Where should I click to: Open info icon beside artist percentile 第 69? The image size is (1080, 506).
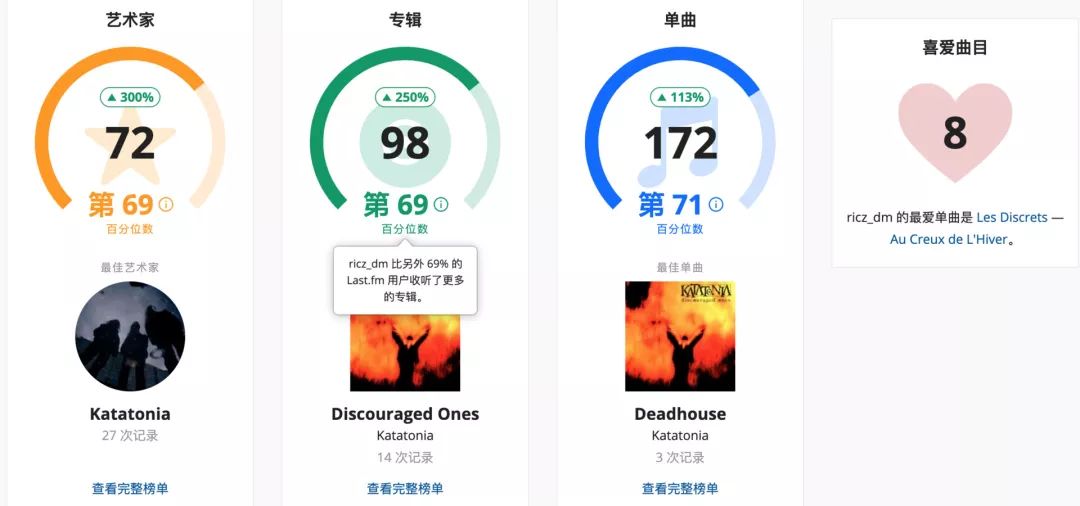click(x=166, y=204)
